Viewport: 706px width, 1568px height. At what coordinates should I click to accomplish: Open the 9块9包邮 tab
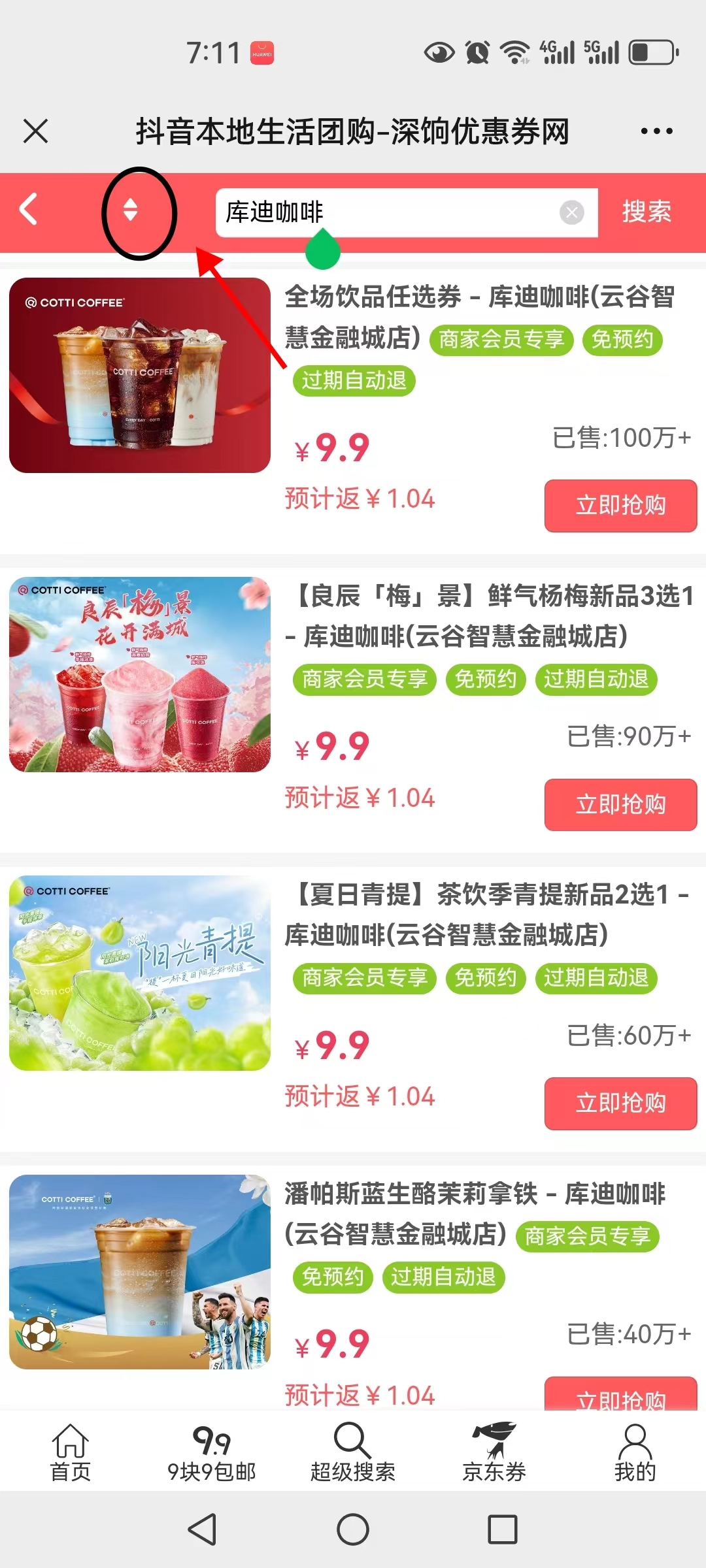[212, 1452]
